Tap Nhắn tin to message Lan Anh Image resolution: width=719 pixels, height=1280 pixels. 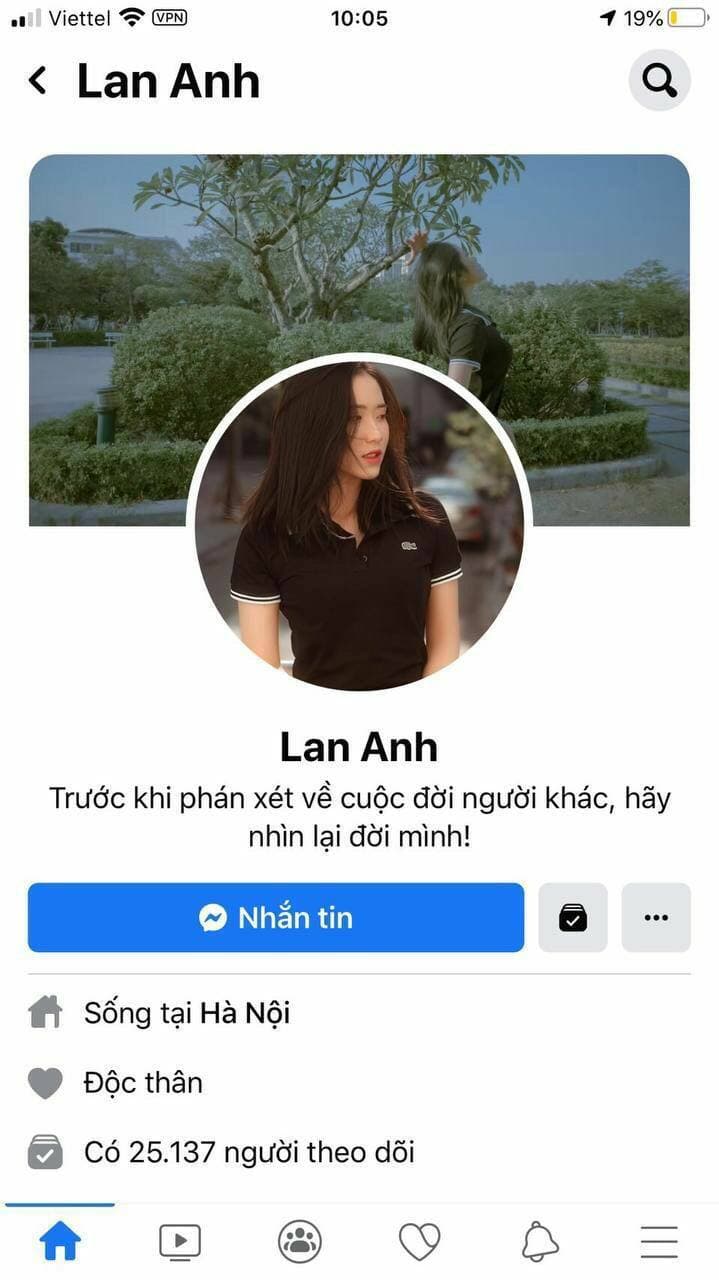(276, 917)
